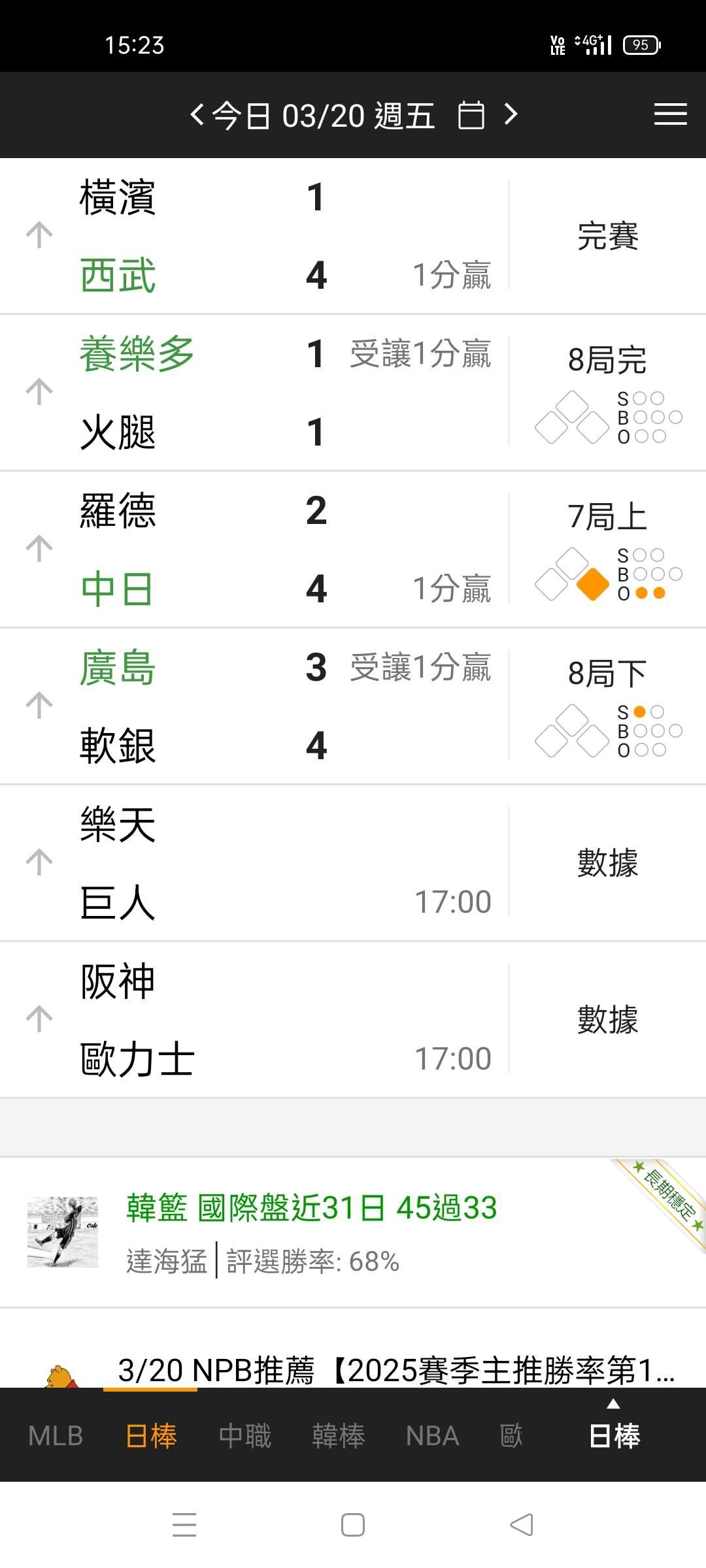
Task: Switch to the NBA tab
Action: [432, 1436]
